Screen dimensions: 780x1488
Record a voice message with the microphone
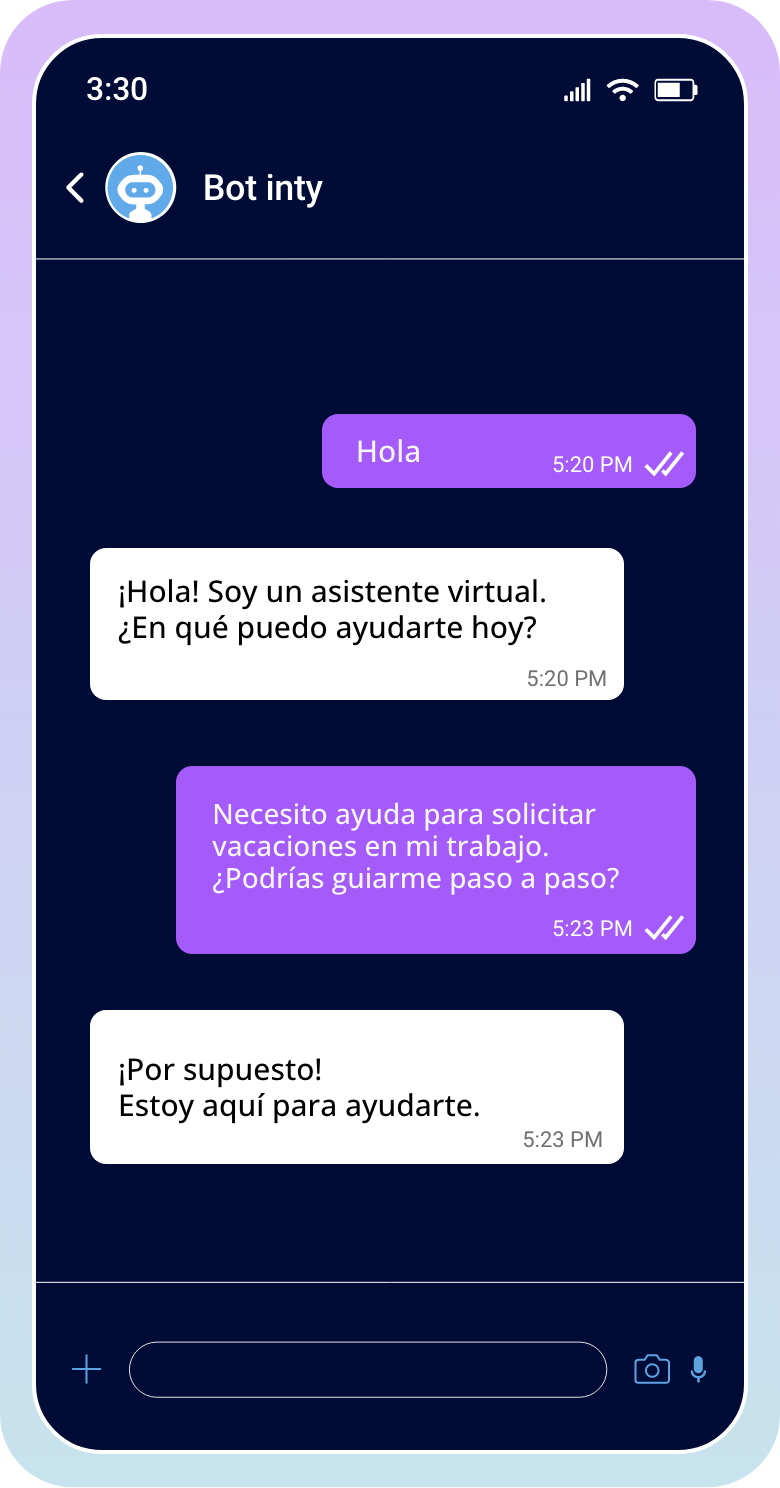[699, 1369]
